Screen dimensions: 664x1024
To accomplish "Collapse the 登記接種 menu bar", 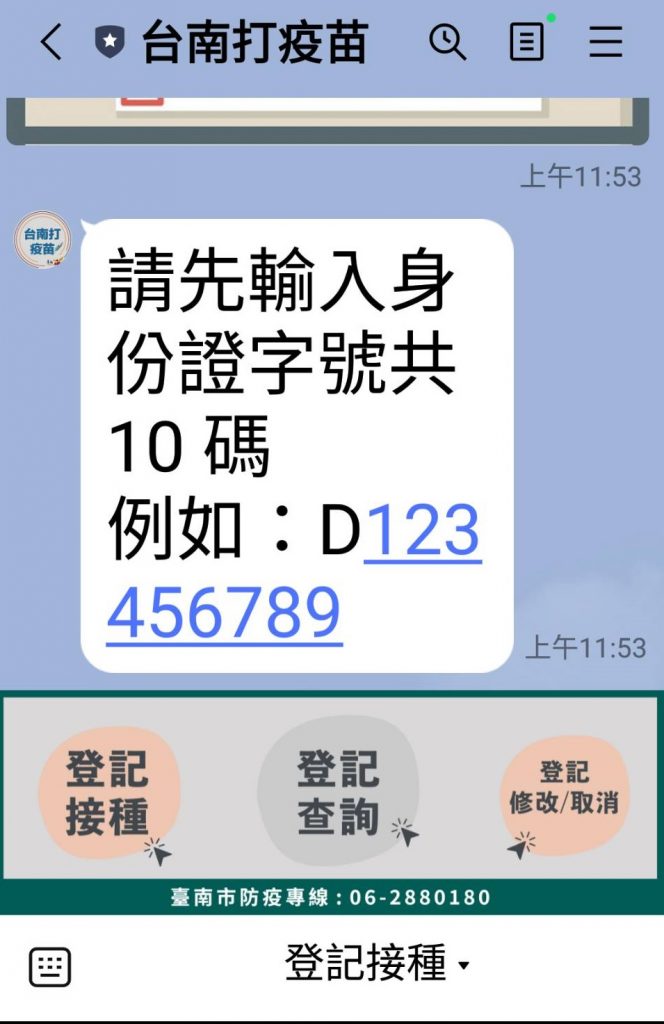I will pos(376,965).
